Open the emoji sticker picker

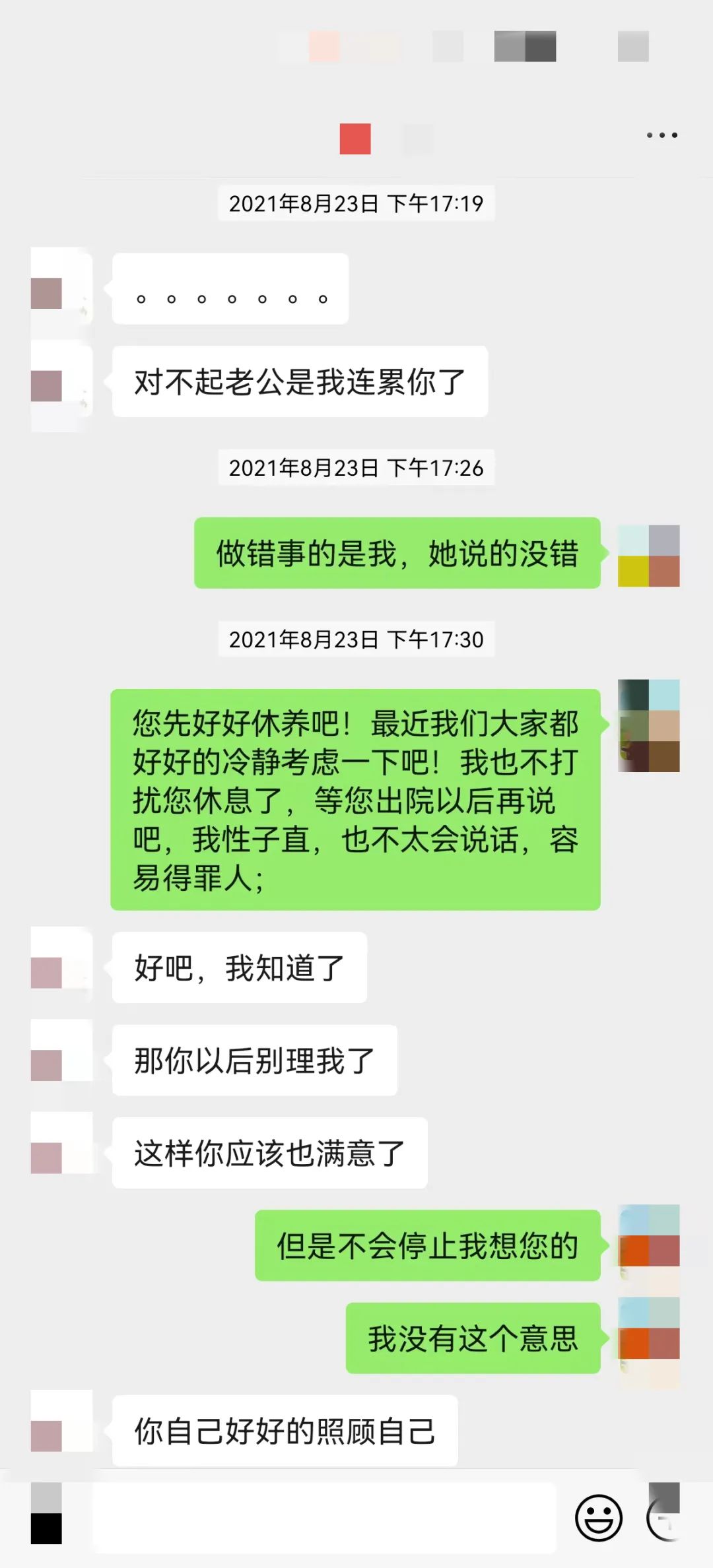[599, 1518]
